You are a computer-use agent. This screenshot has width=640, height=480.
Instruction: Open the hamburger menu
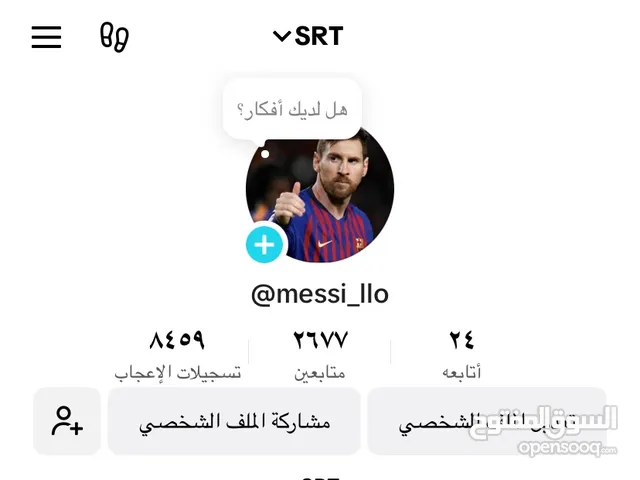(x=46, y=38)
